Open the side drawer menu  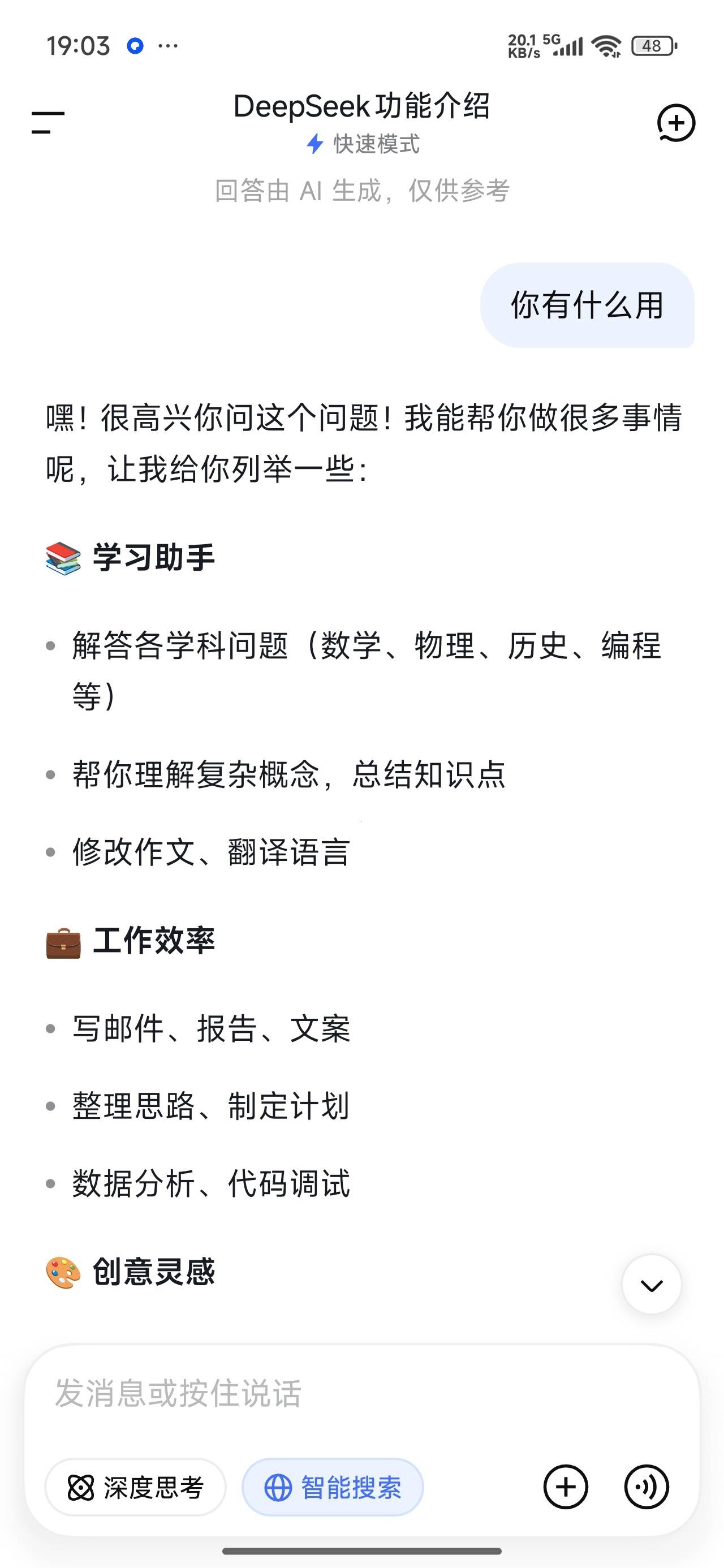tap(48, 122)
